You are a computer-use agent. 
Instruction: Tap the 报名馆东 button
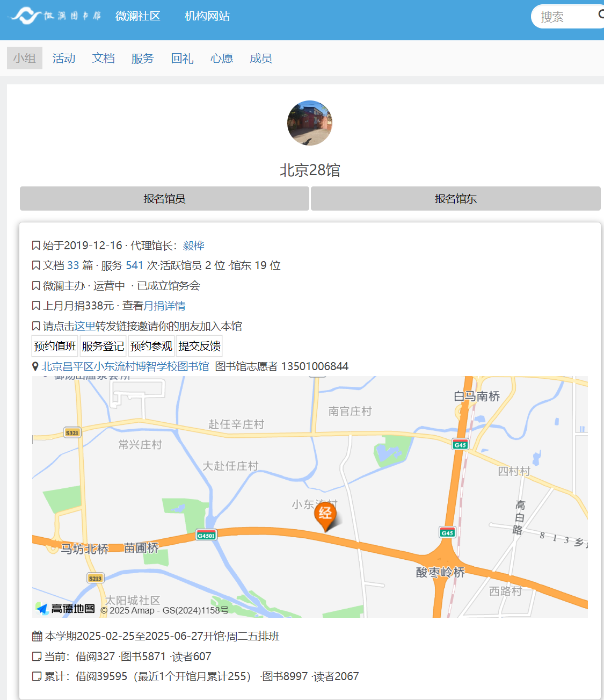coord(455,198)
